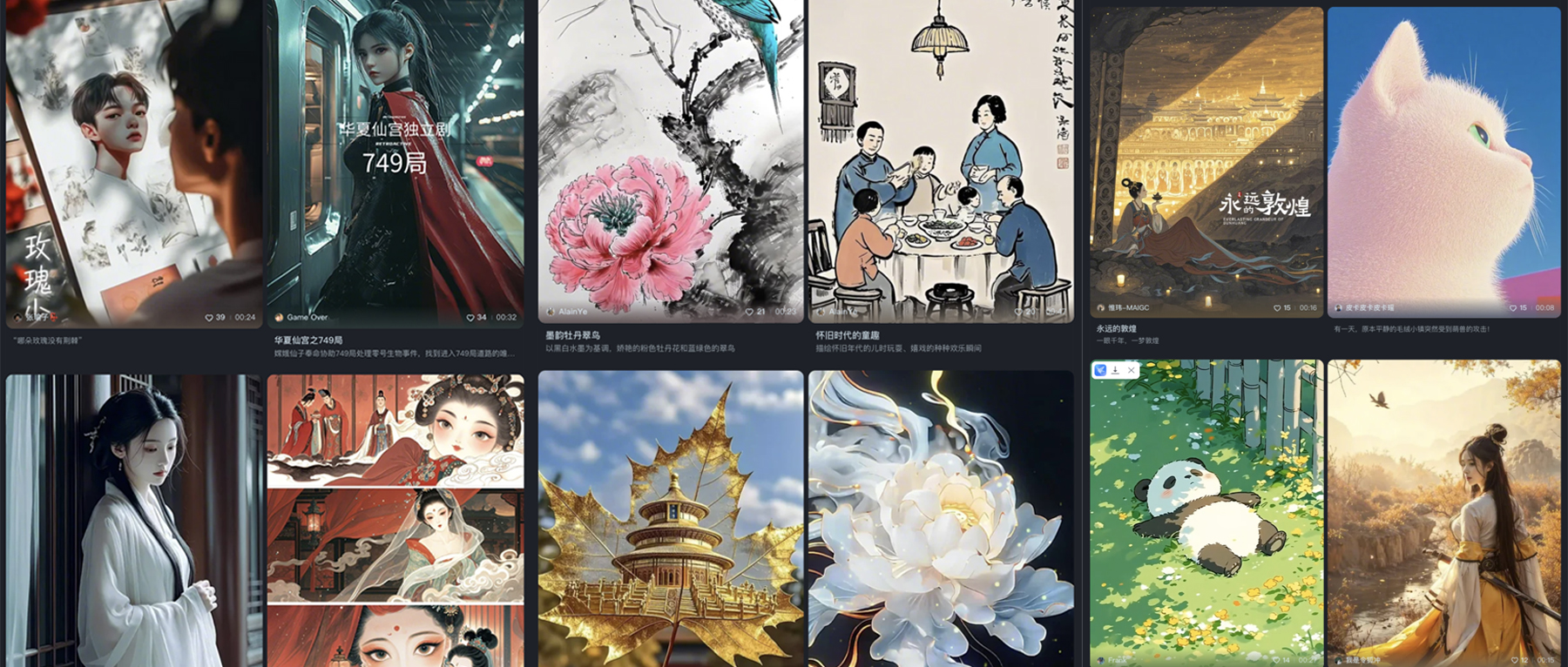This screenshot has width=1568, height=667.
Task: Open the 墨韵牡丹翠鸟 ink painting video
Action: pyautogui.click(x=670, y=157)
